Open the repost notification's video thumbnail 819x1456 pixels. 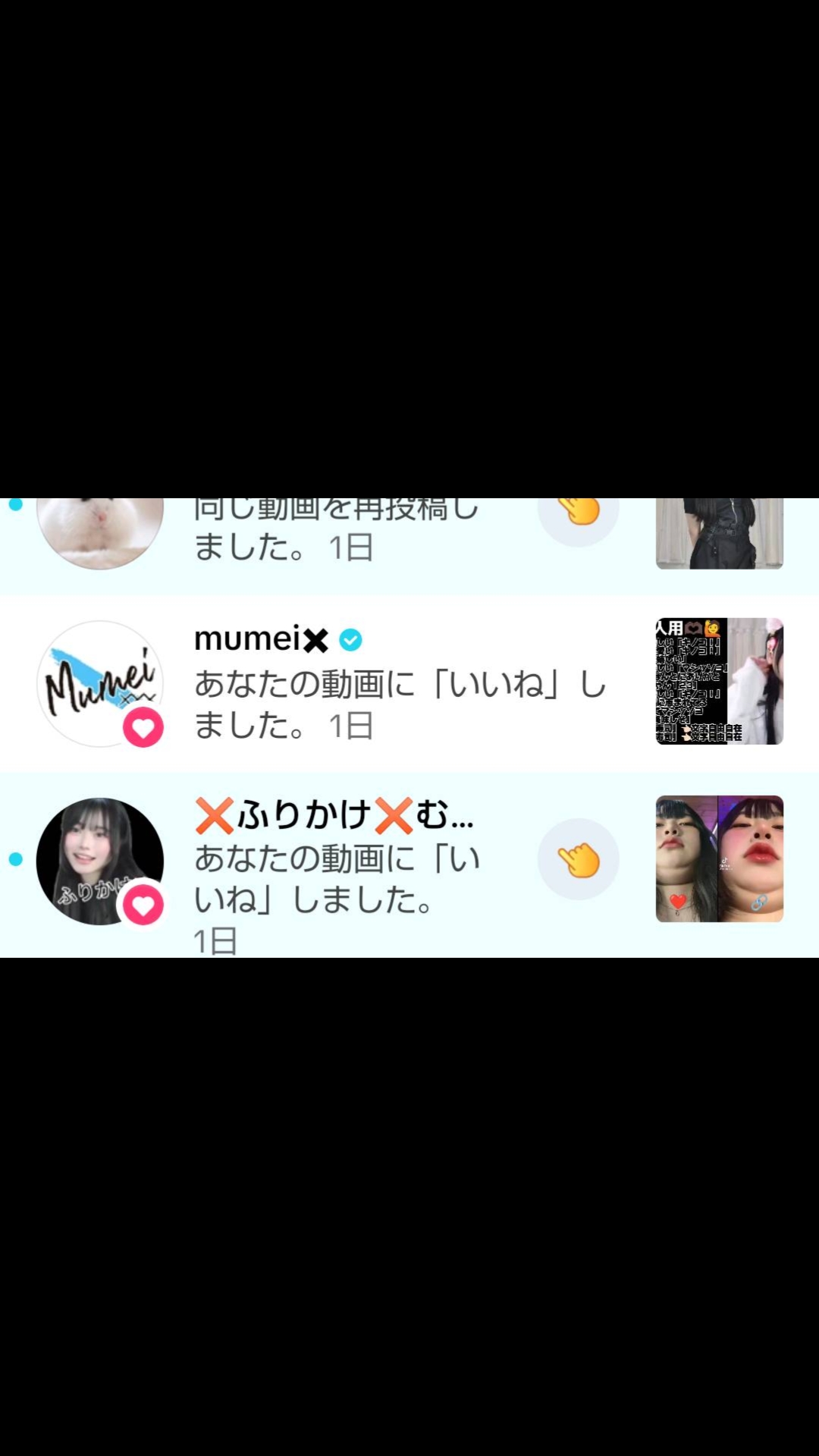coord(719,534)
